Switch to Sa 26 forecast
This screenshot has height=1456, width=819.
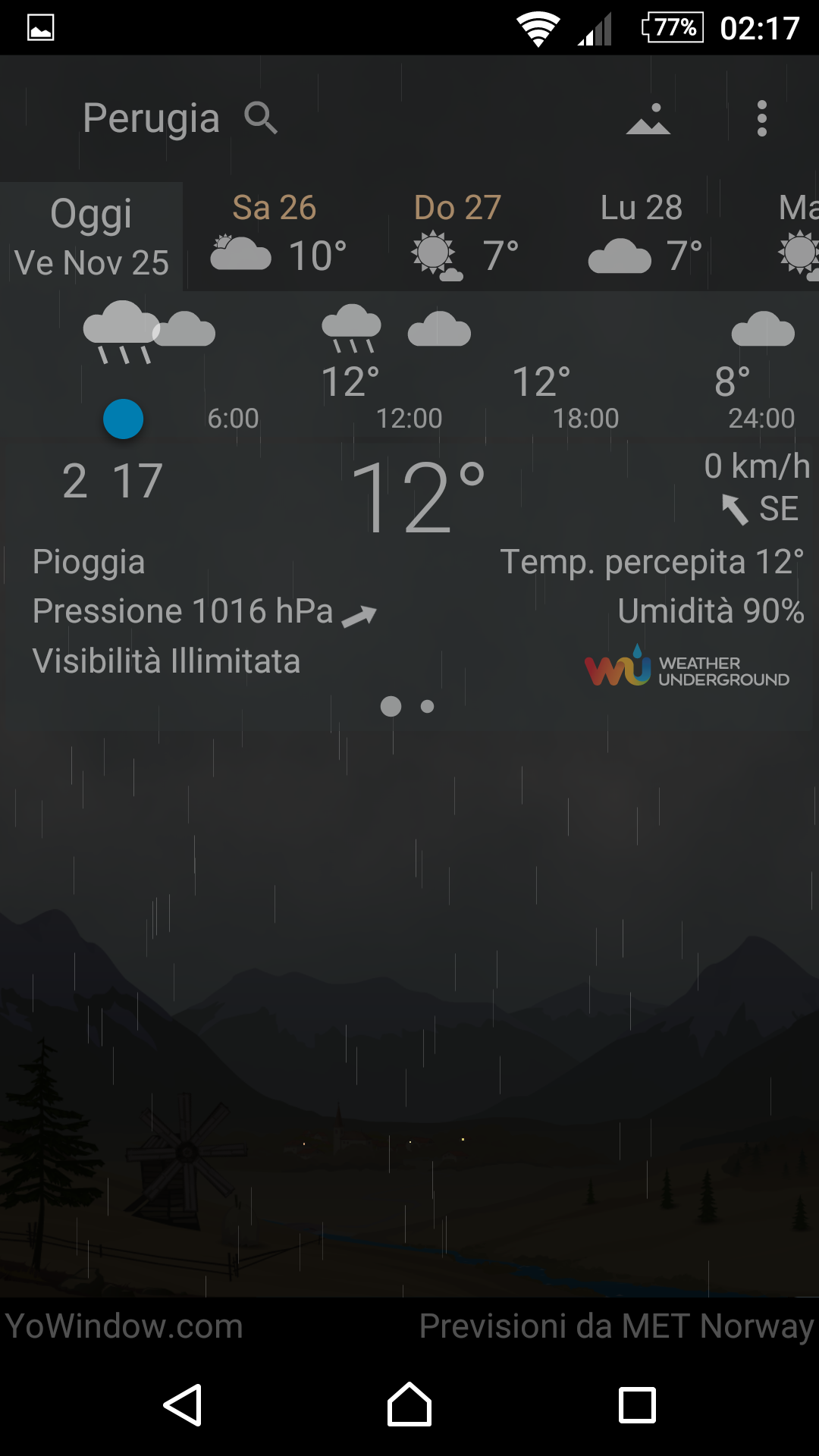click(x=275, y=237)
